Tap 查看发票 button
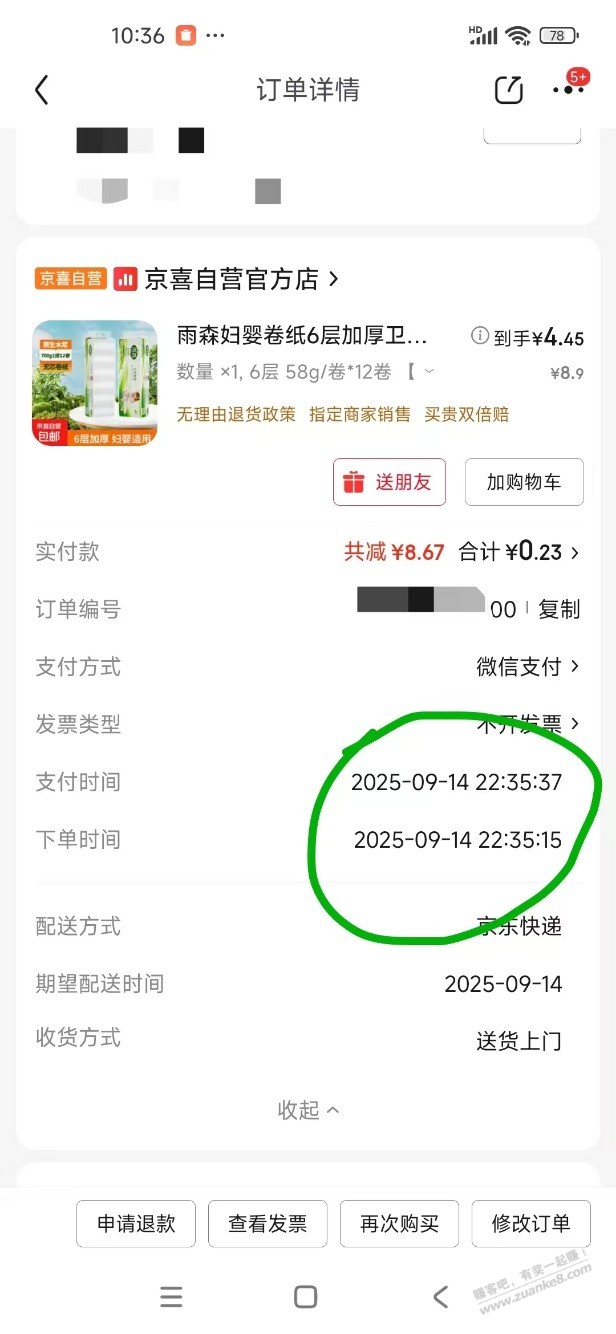The width and height of the screenshot is (616, 1334). coord(267,1224)
